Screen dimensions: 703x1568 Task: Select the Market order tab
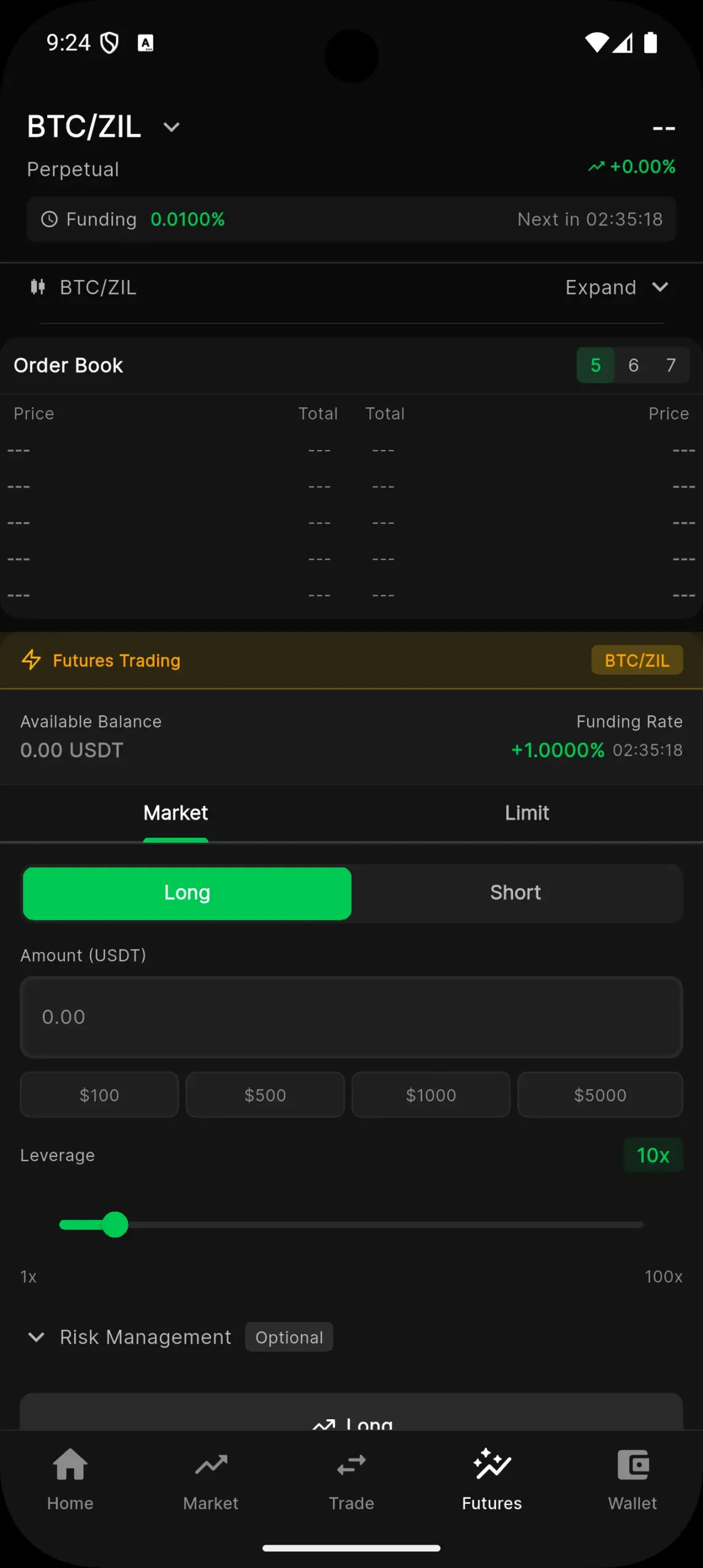pyautogui.click(x=176, y=813)
